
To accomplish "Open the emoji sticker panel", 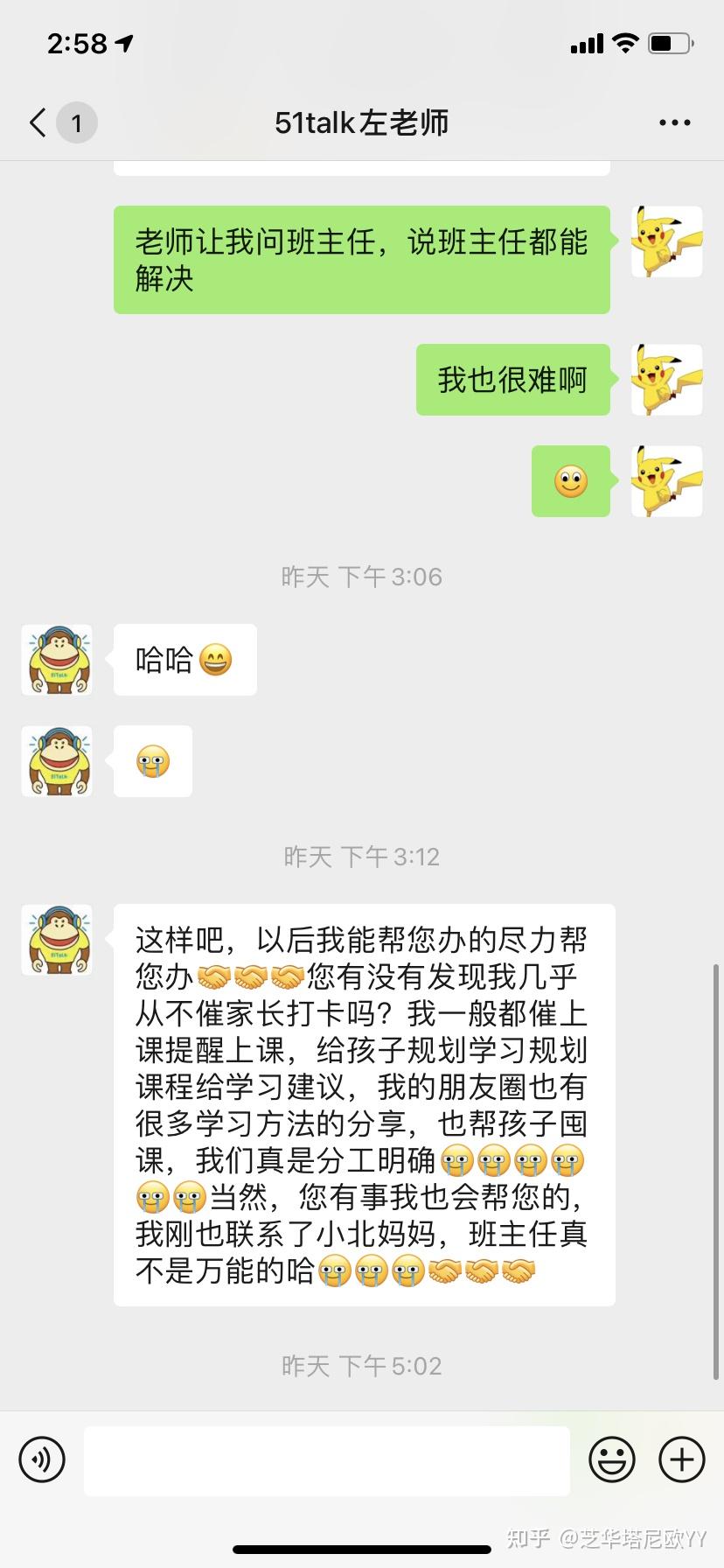I will (x=612, y=1459).
